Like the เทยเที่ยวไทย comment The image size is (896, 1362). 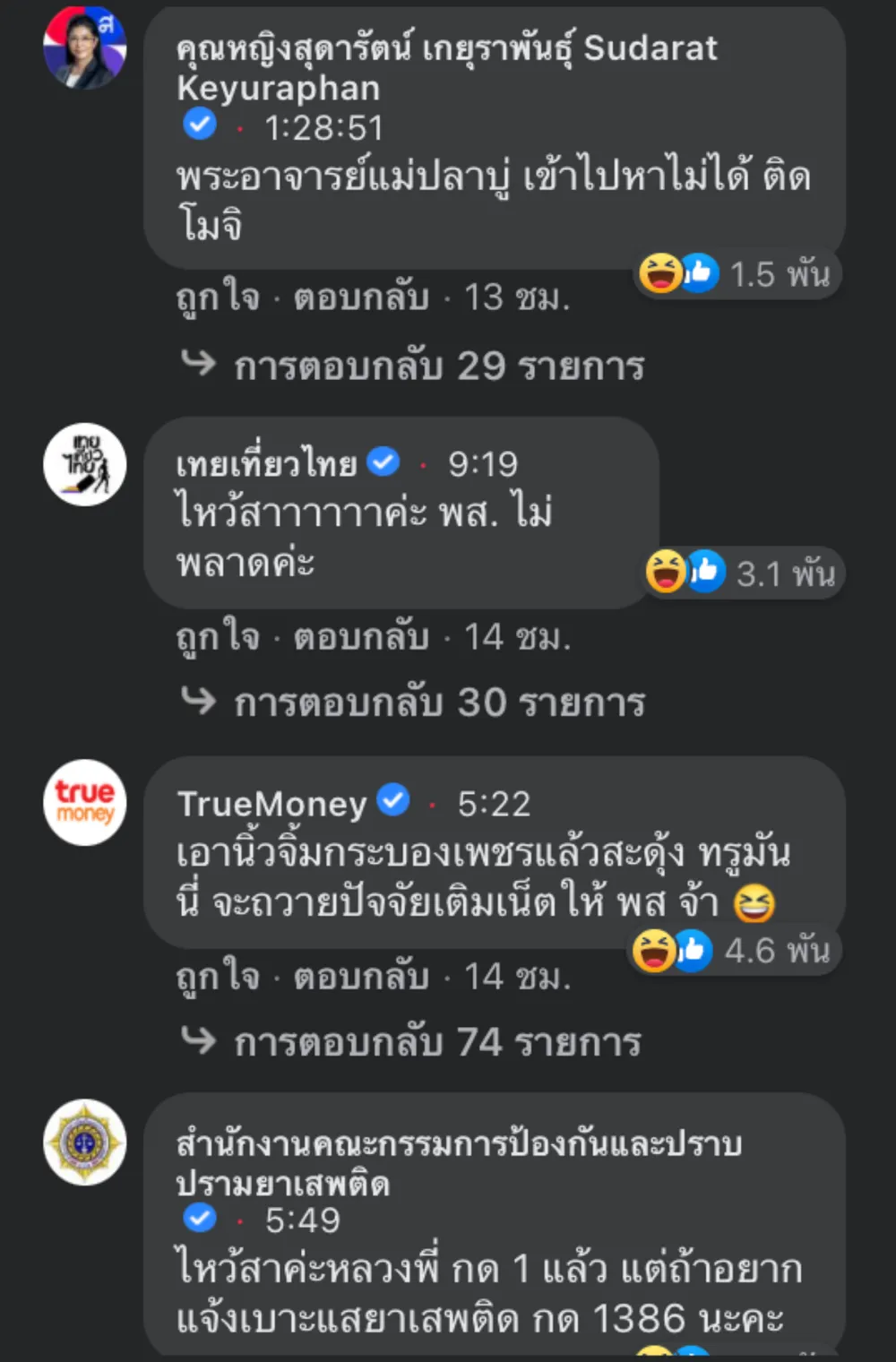218,637
